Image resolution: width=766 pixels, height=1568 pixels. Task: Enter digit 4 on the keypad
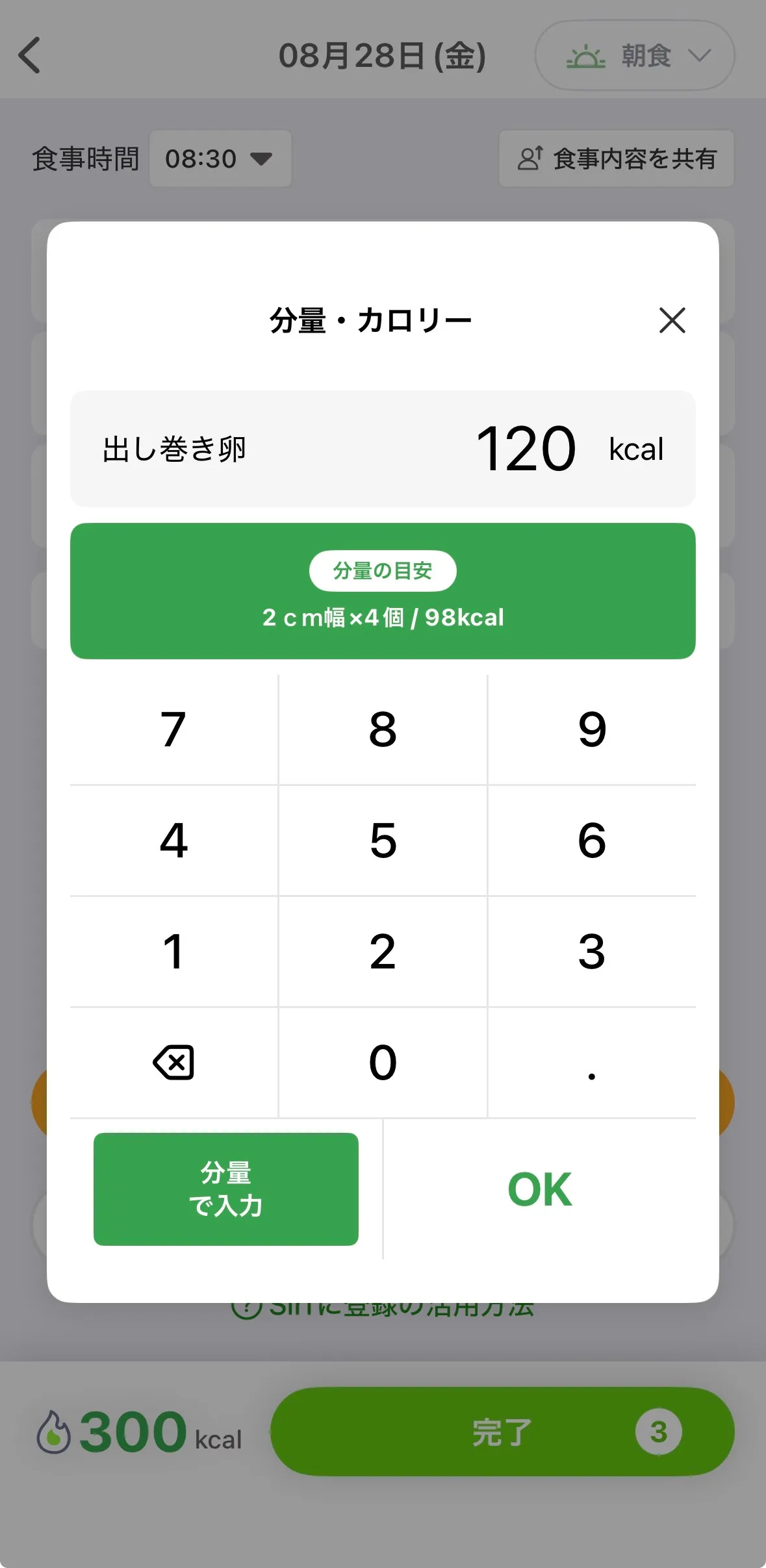(x=173, y=841)
